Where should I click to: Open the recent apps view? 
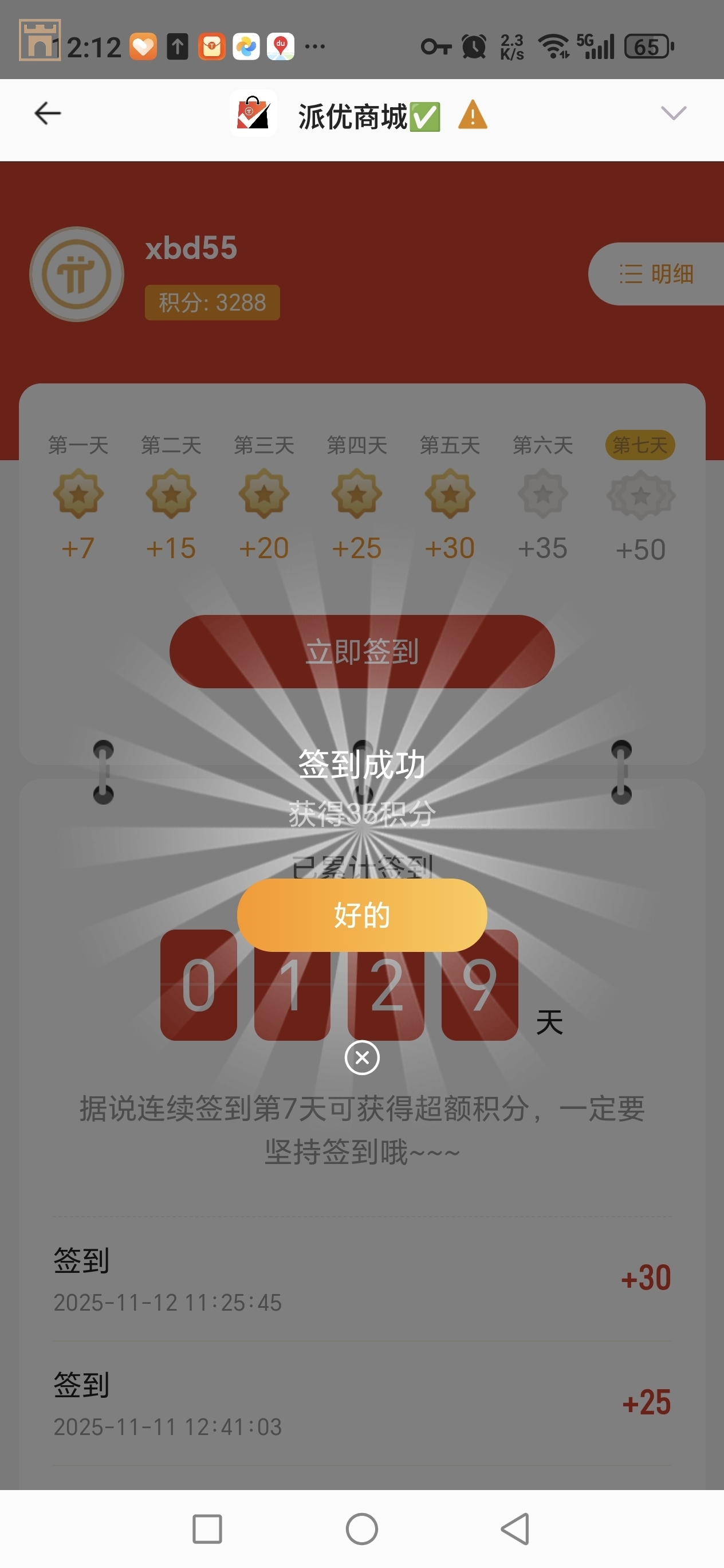click(x=207, y=1528)
